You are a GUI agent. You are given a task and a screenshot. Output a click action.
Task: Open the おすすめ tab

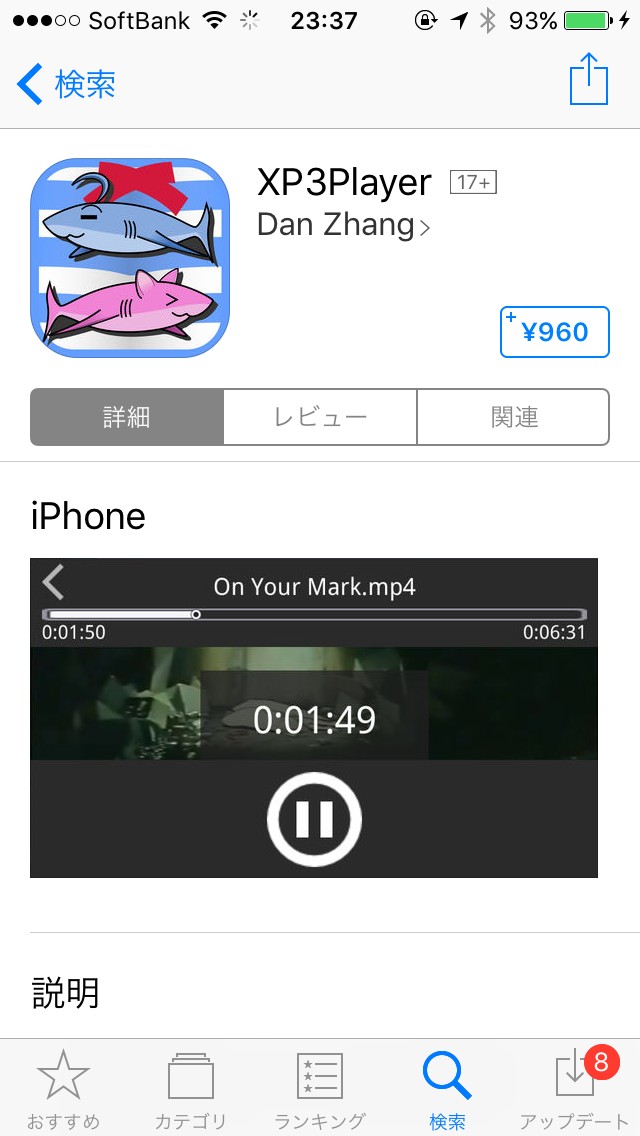point(64,1088)
